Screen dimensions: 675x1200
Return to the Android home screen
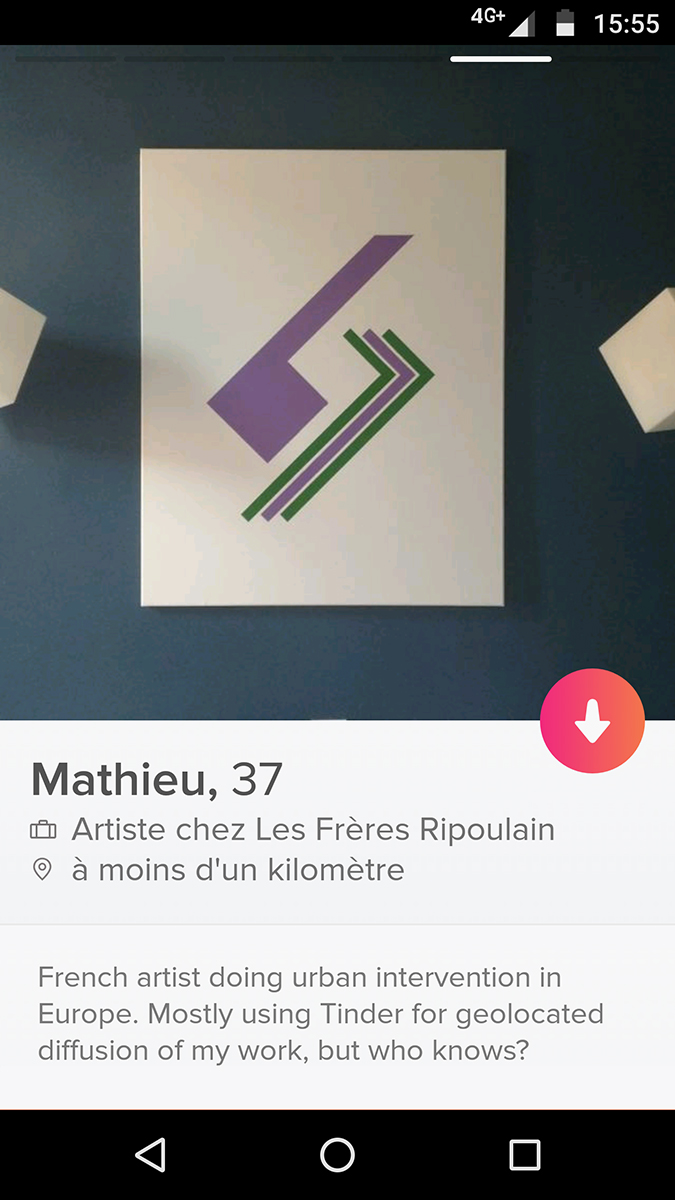coord(337,1155)
